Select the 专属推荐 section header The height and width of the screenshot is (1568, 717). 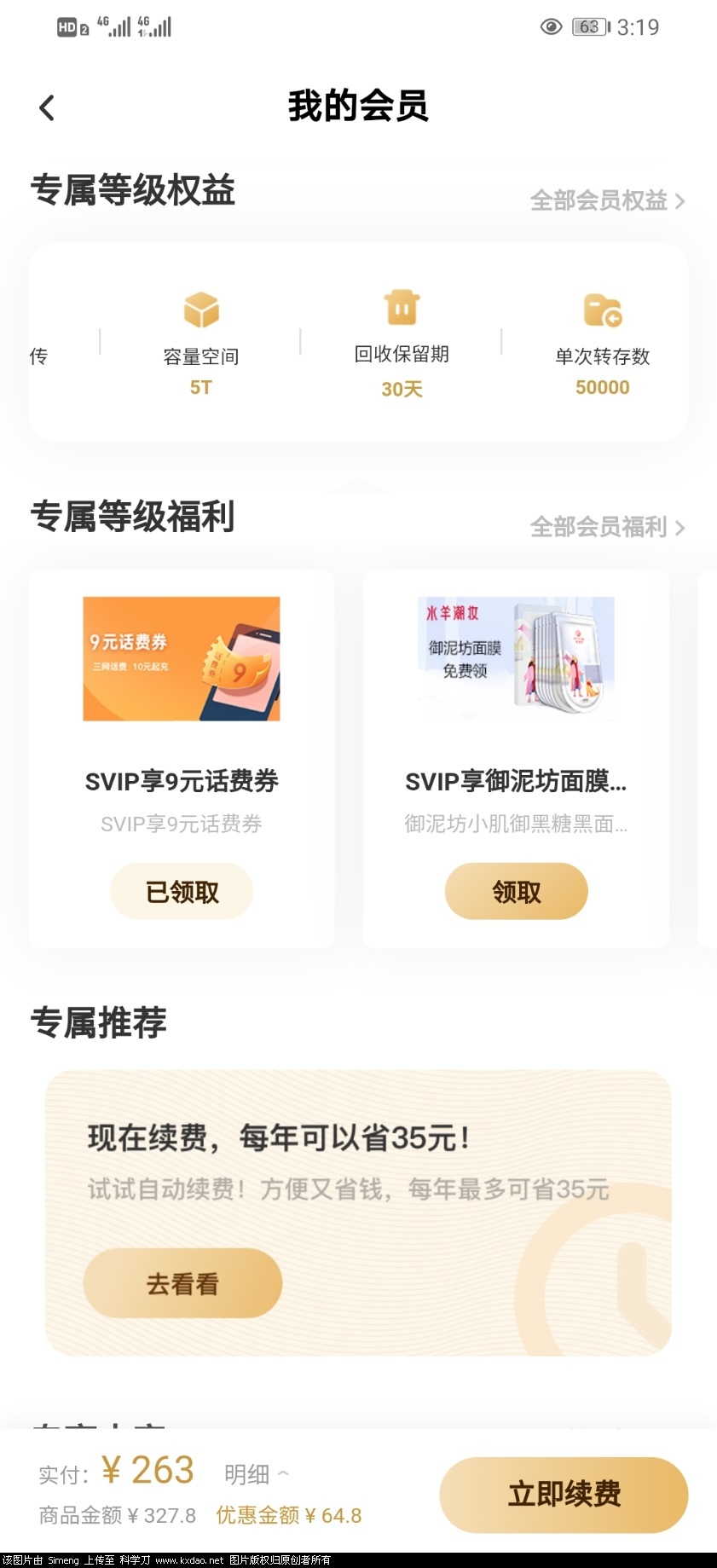pos(100,1023)
